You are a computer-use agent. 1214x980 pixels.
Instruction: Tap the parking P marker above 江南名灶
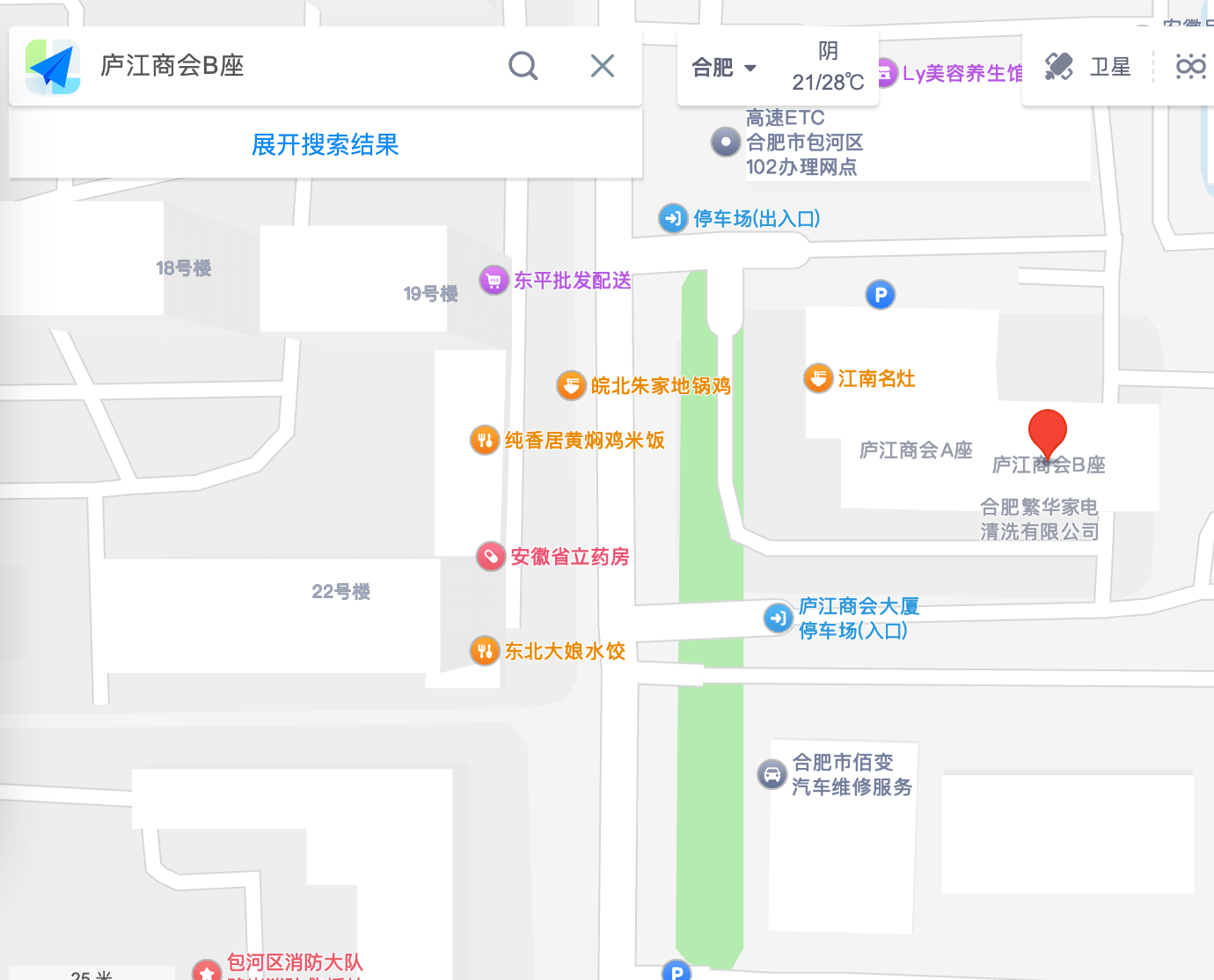[x=880, y=295]
